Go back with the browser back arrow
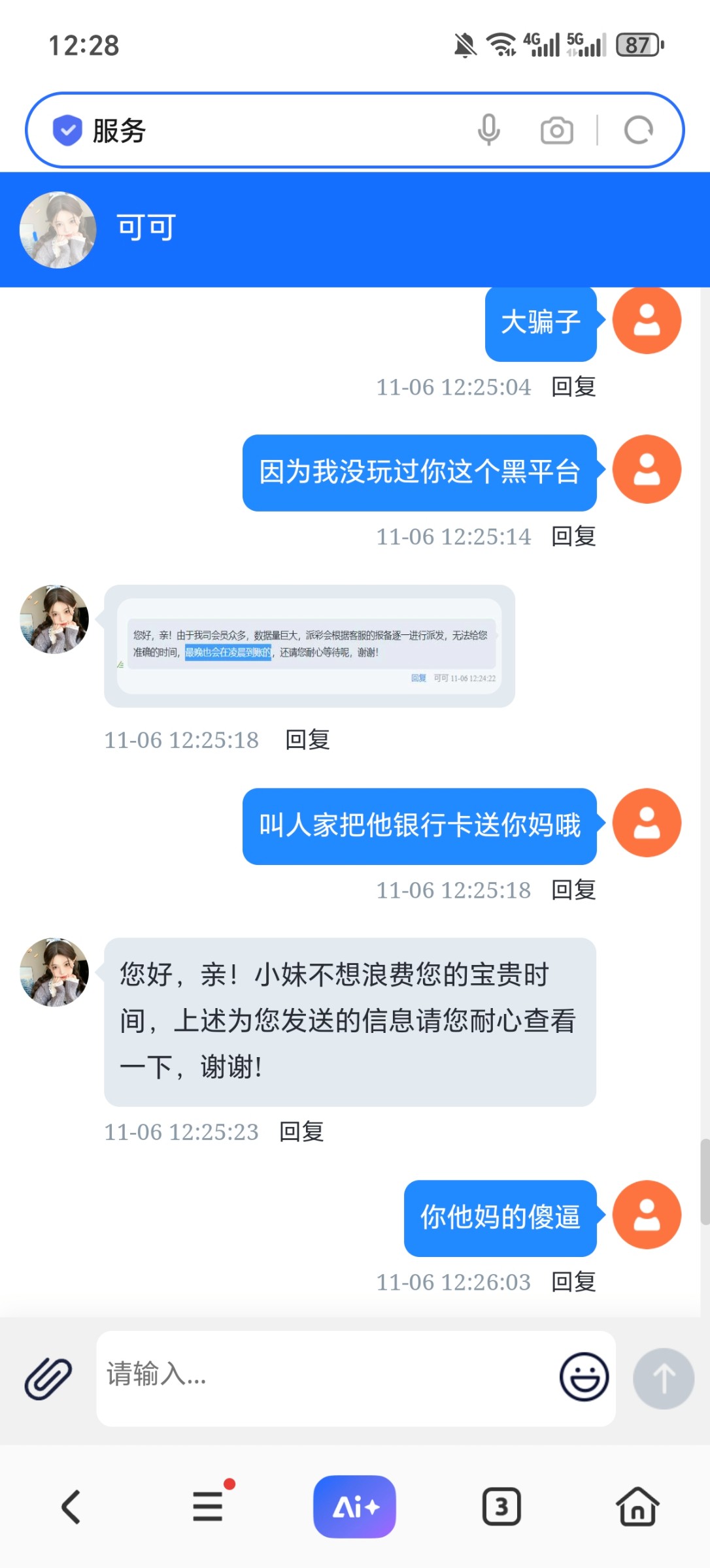 coord(71,1507)
